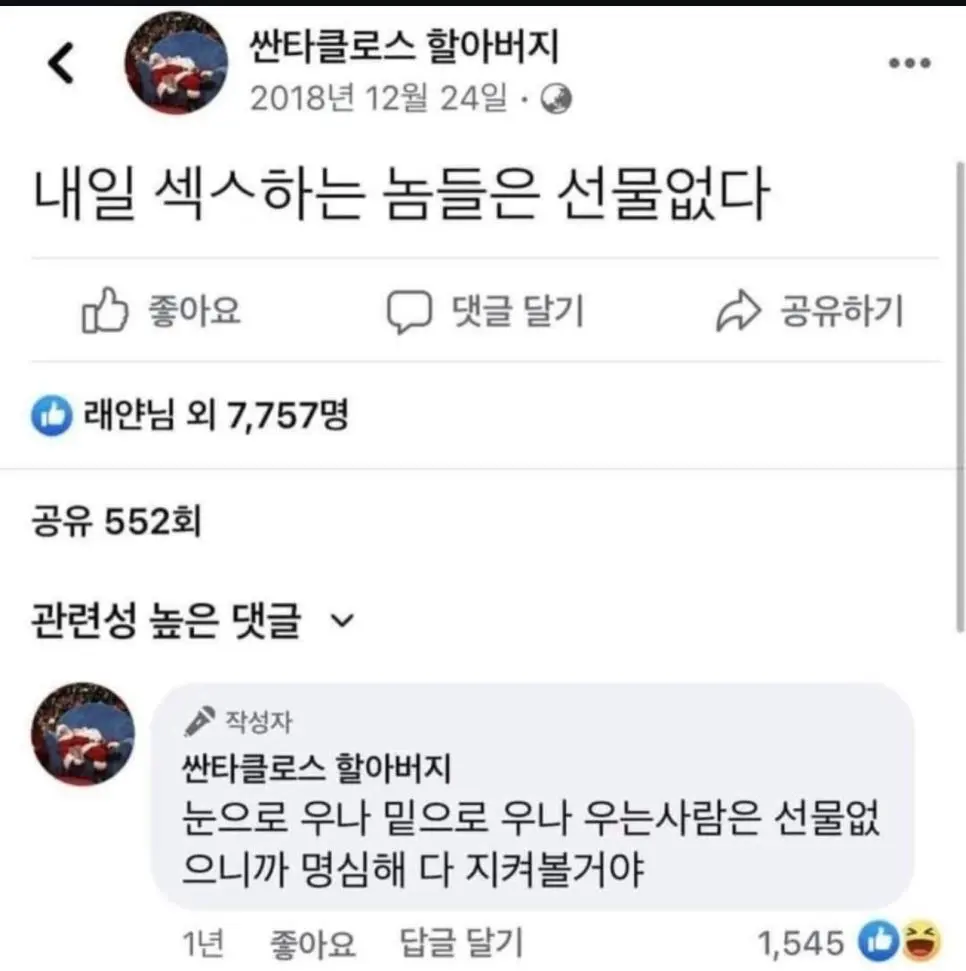Screen dimensions: 966x971
Task: Like the author's comment
Action: coord(312,941)
